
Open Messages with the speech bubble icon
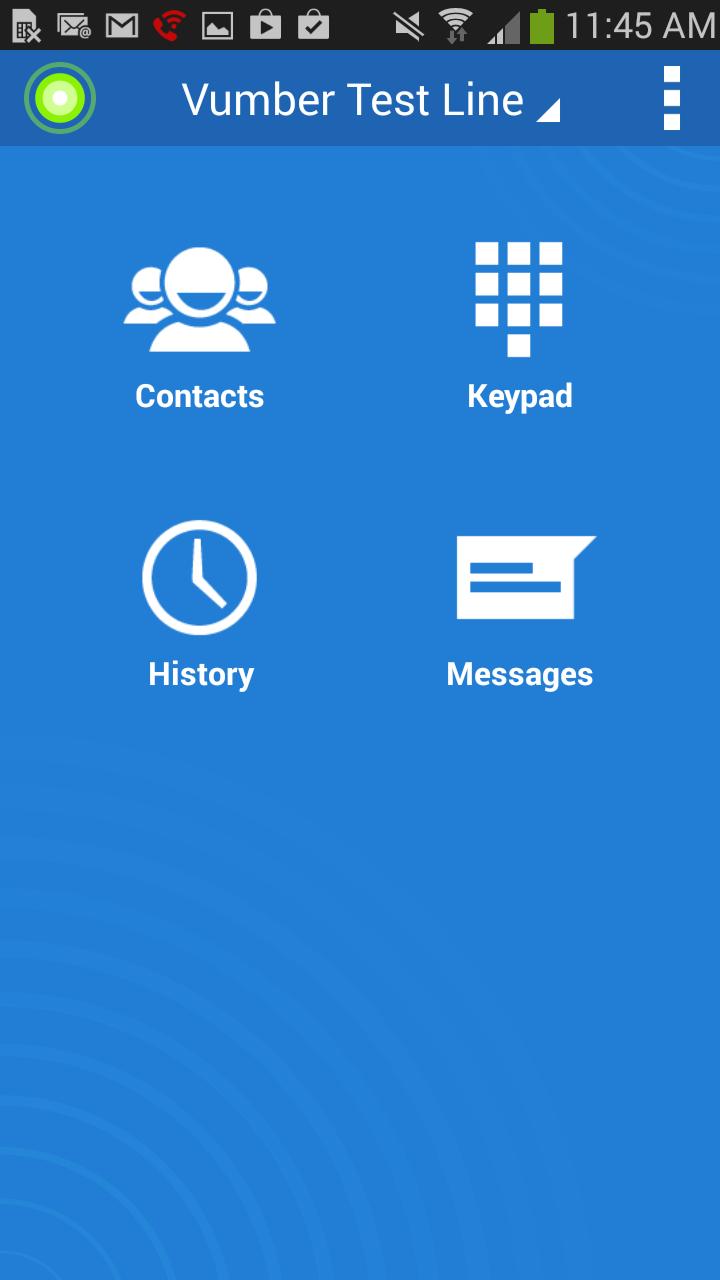tap(520, 577)
